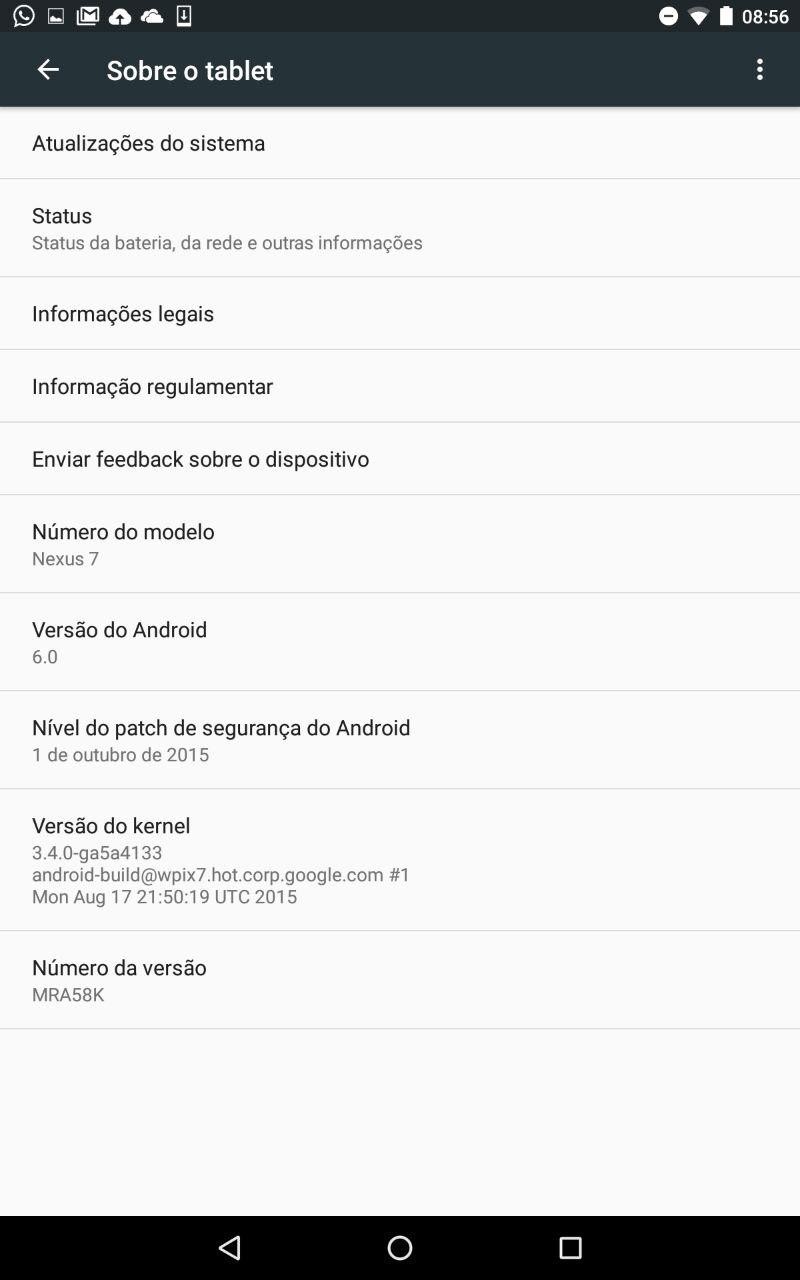This screenshot has width=800, height=1280.
Task: Open the three-dot overflow menu
Action: coord(760,69)
